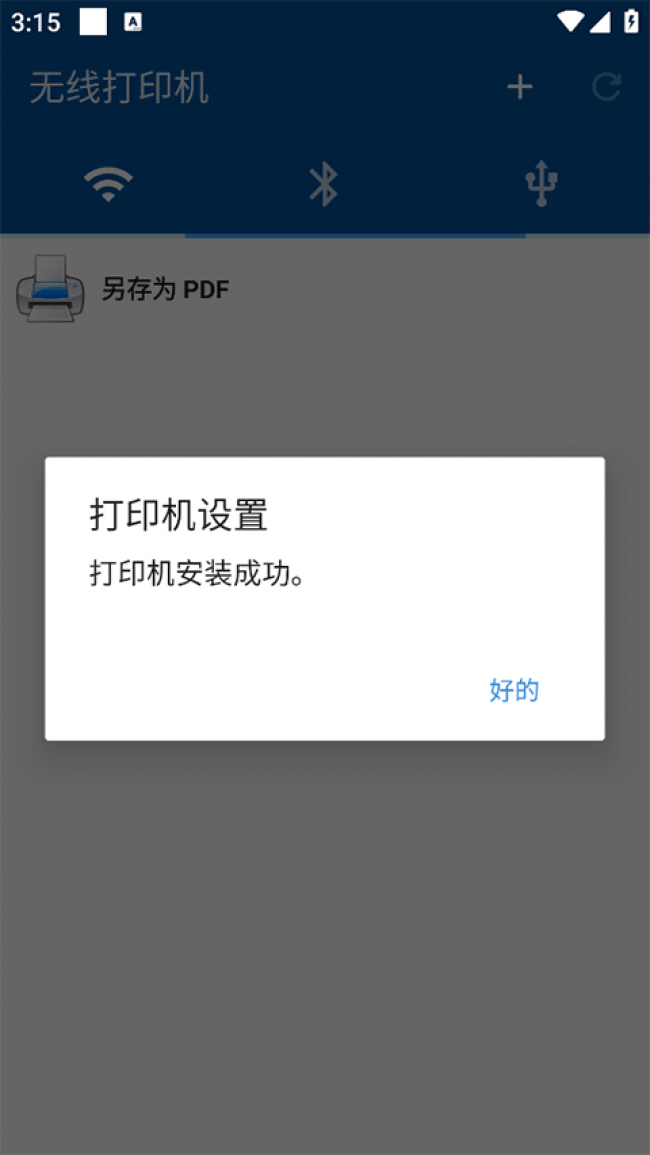The height and width of the screenshot is (1155, 650).
Task: Confirm the dialog with 好的
Action: [514, 690]
